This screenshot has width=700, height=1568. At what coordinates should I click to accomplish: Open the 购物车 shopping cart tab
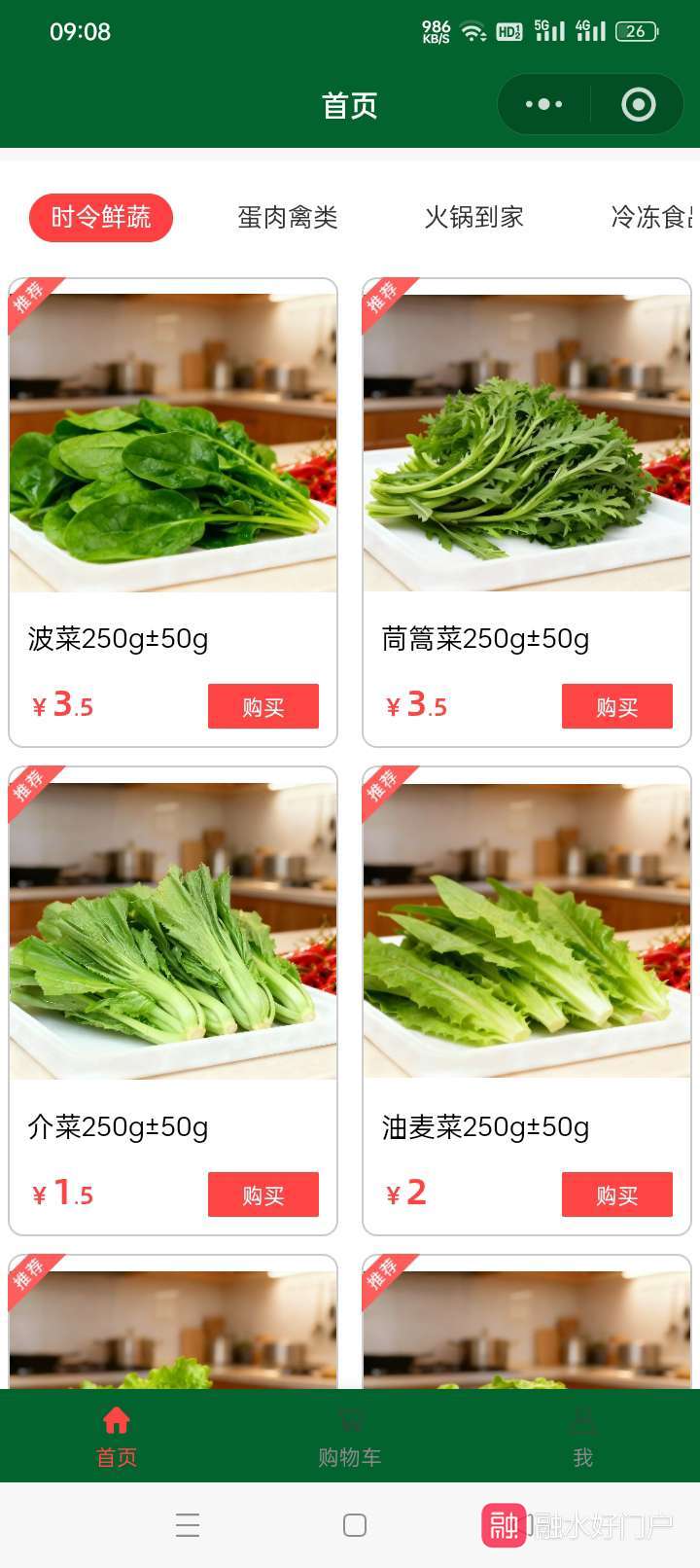350,1436
